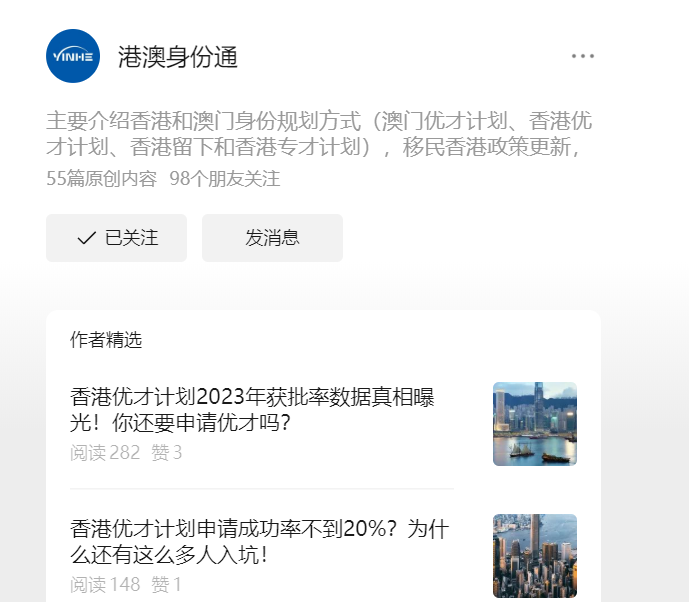Viewport: 689px width, 602px height.
Task: Open article on 申请成功率不到20%
Action: tap(258, 541)
